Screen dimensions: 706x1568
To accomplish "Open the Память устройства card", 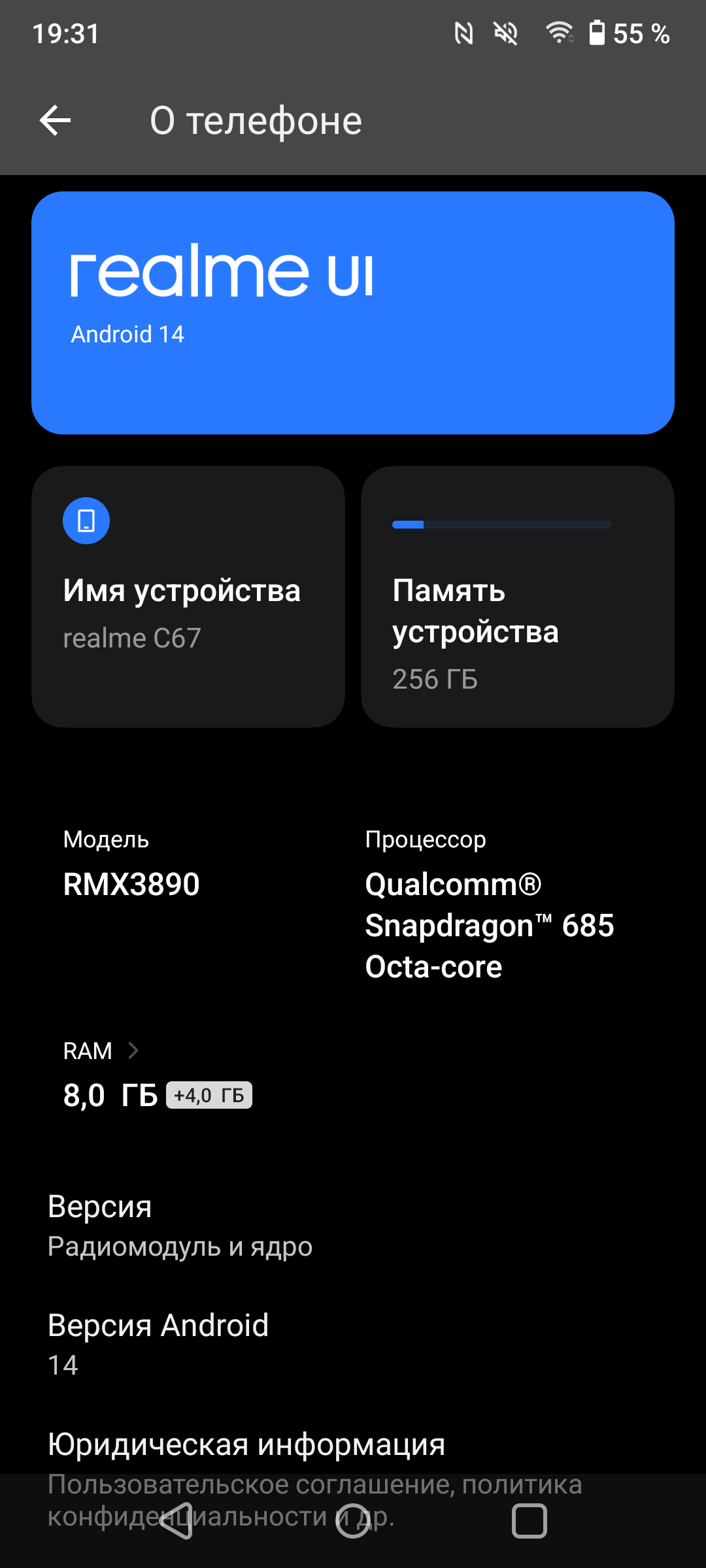I will [517, 596].
